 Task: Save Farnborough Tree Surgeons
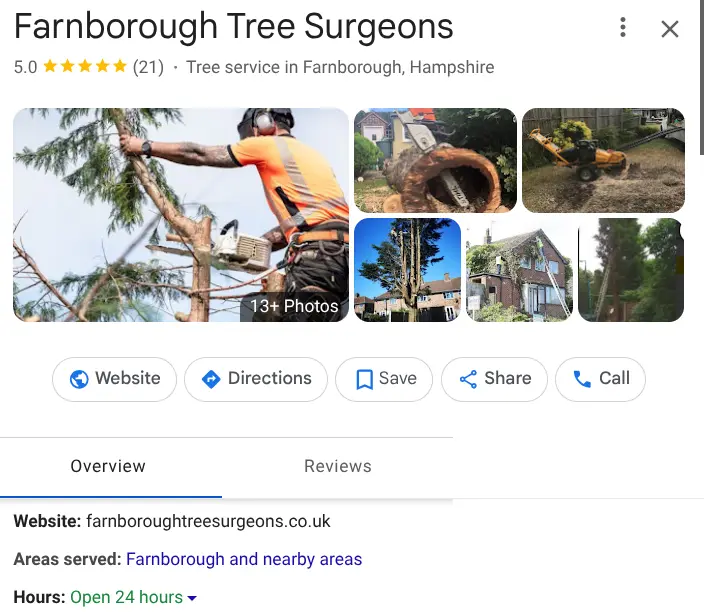pyautogui.click(x=383, y=379)
